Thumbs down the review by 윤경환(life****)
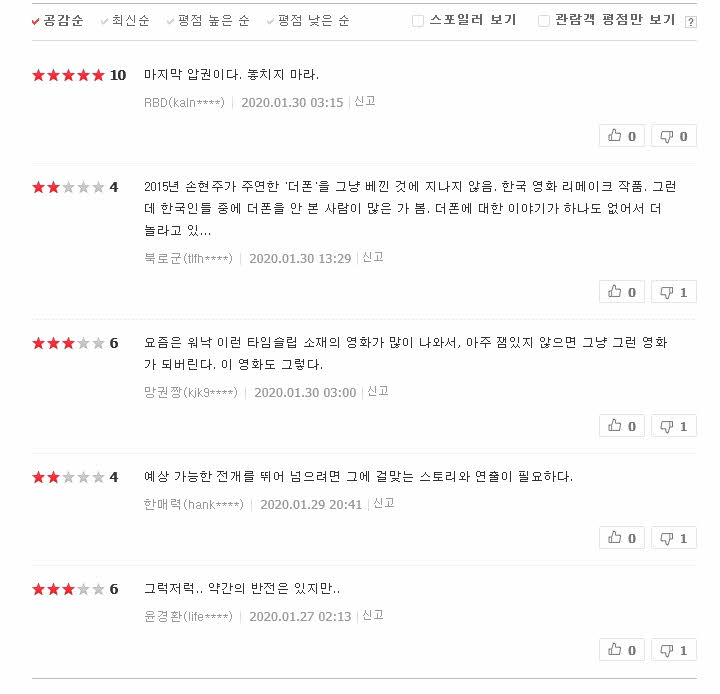 [674, 650]
